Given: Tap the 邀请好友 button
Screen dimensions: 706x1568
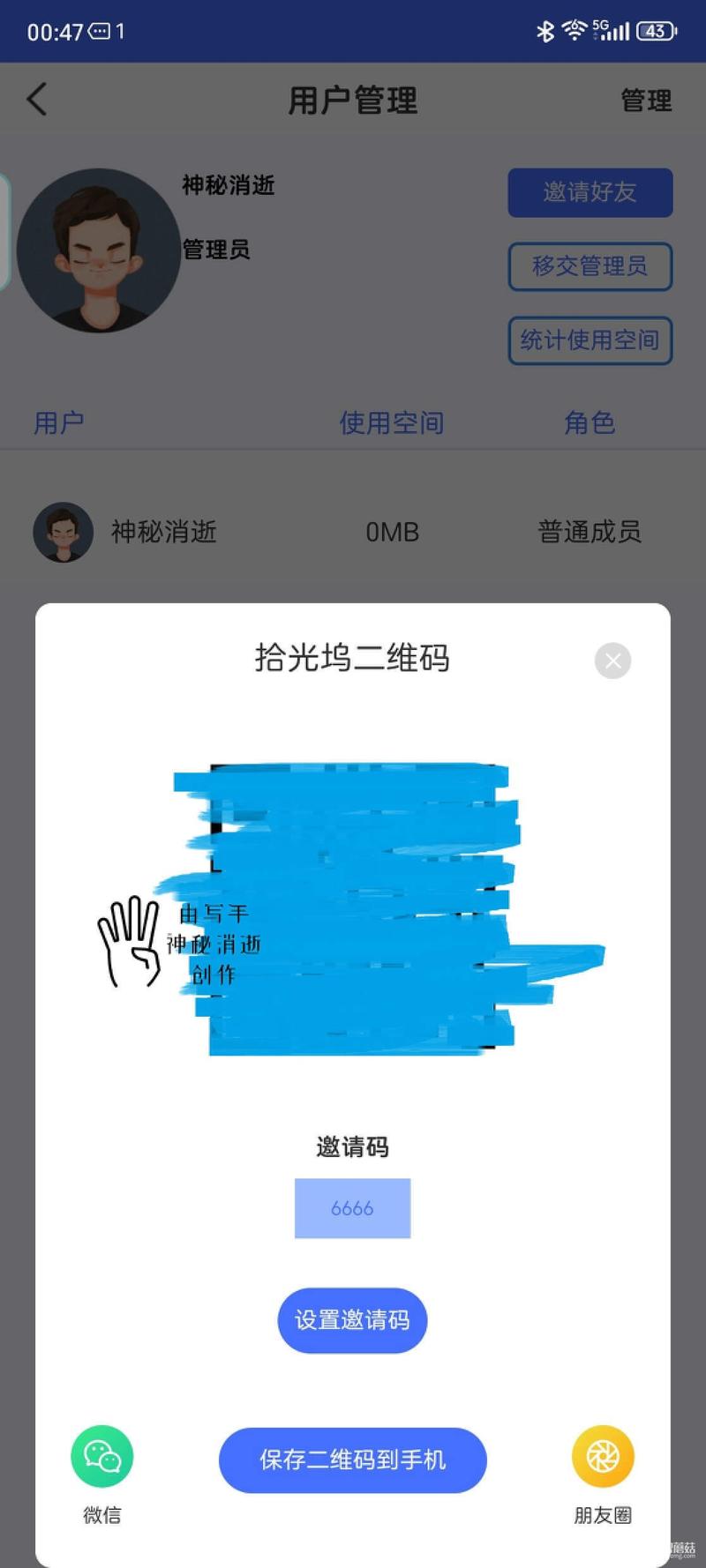Looking at the screenshot, I should click(590, 192).
